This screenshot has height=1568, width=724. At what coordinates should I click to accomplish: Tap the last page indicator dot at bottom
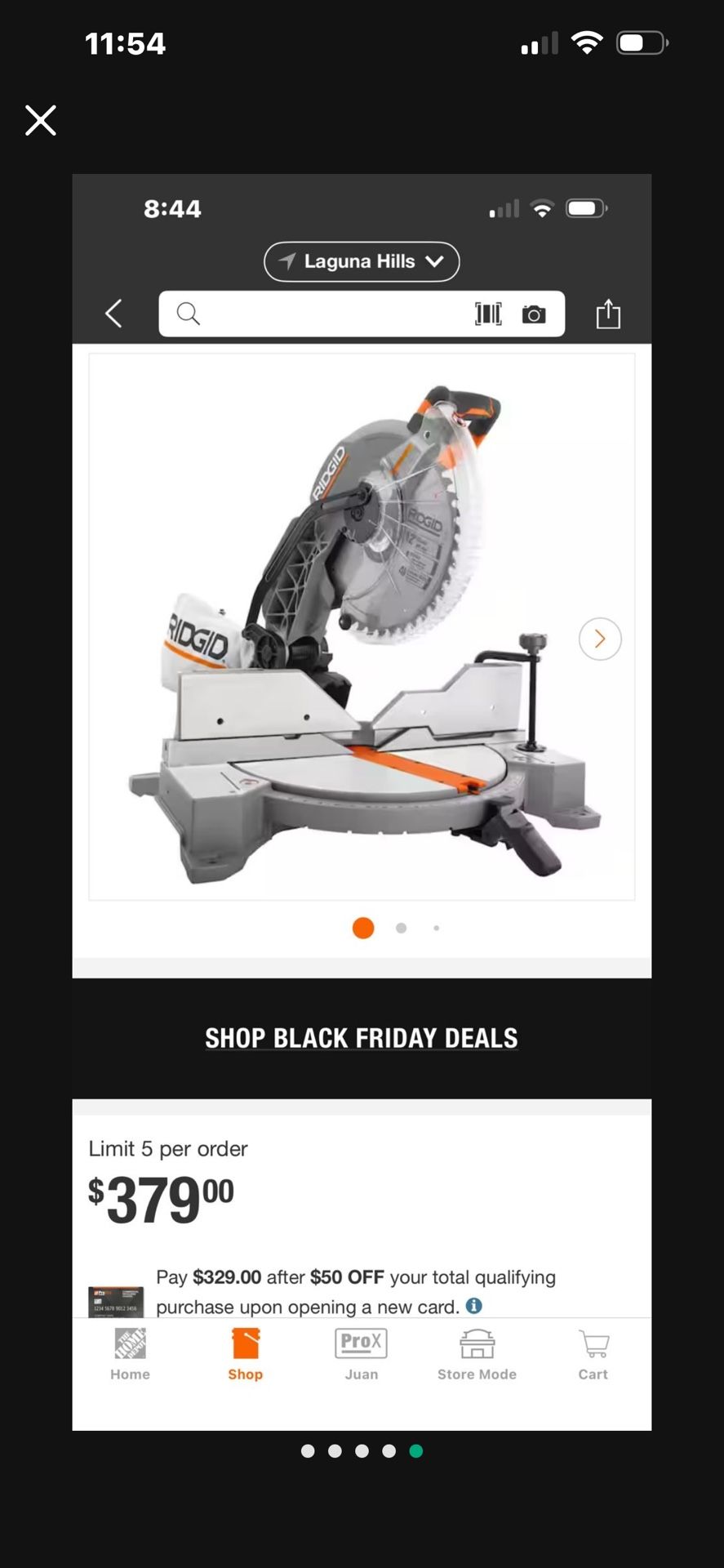coord(416,1451)
